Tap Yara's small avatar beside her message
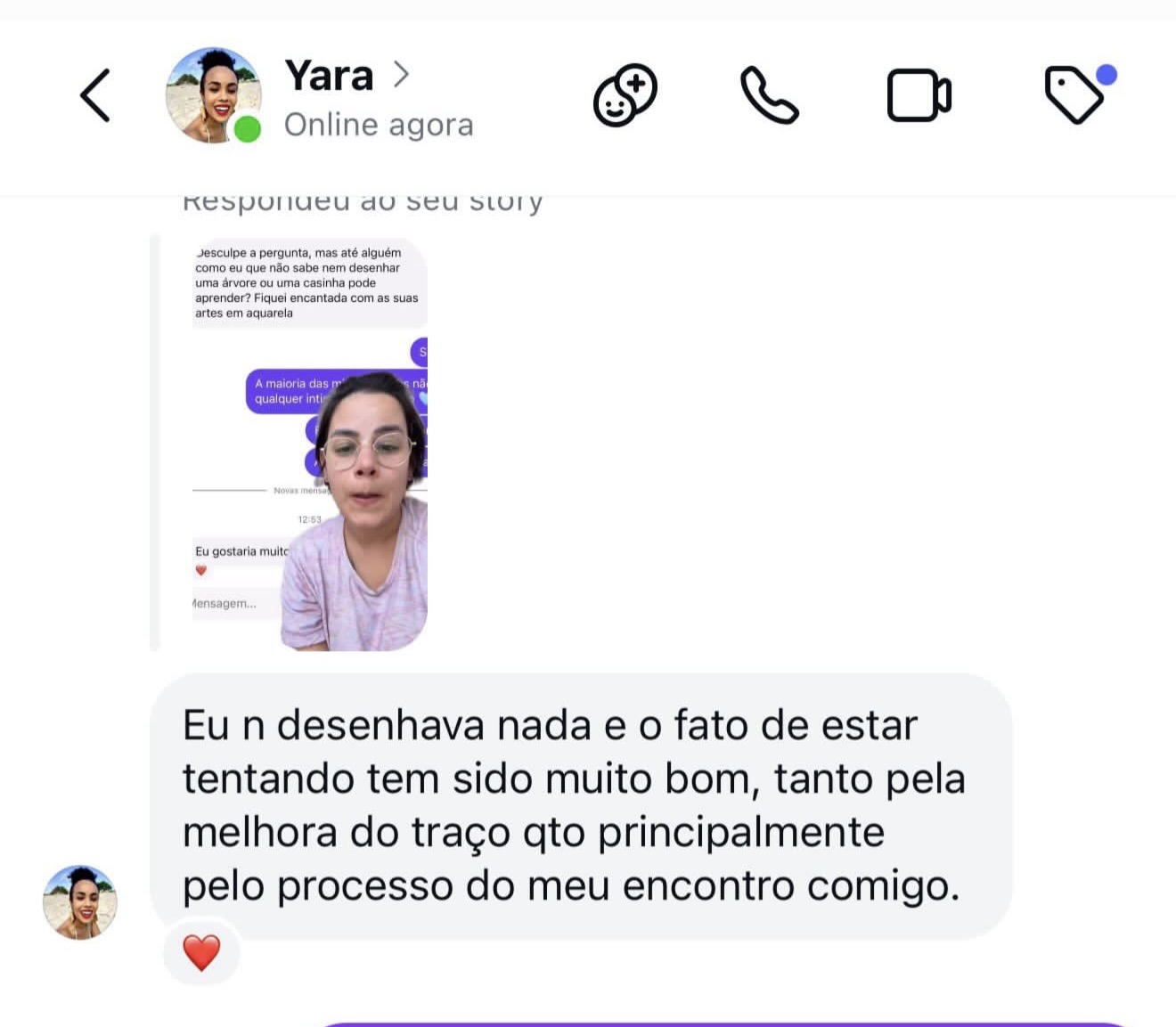The height and width of the screenshot is (1027, 1176). tap(80, 902)
